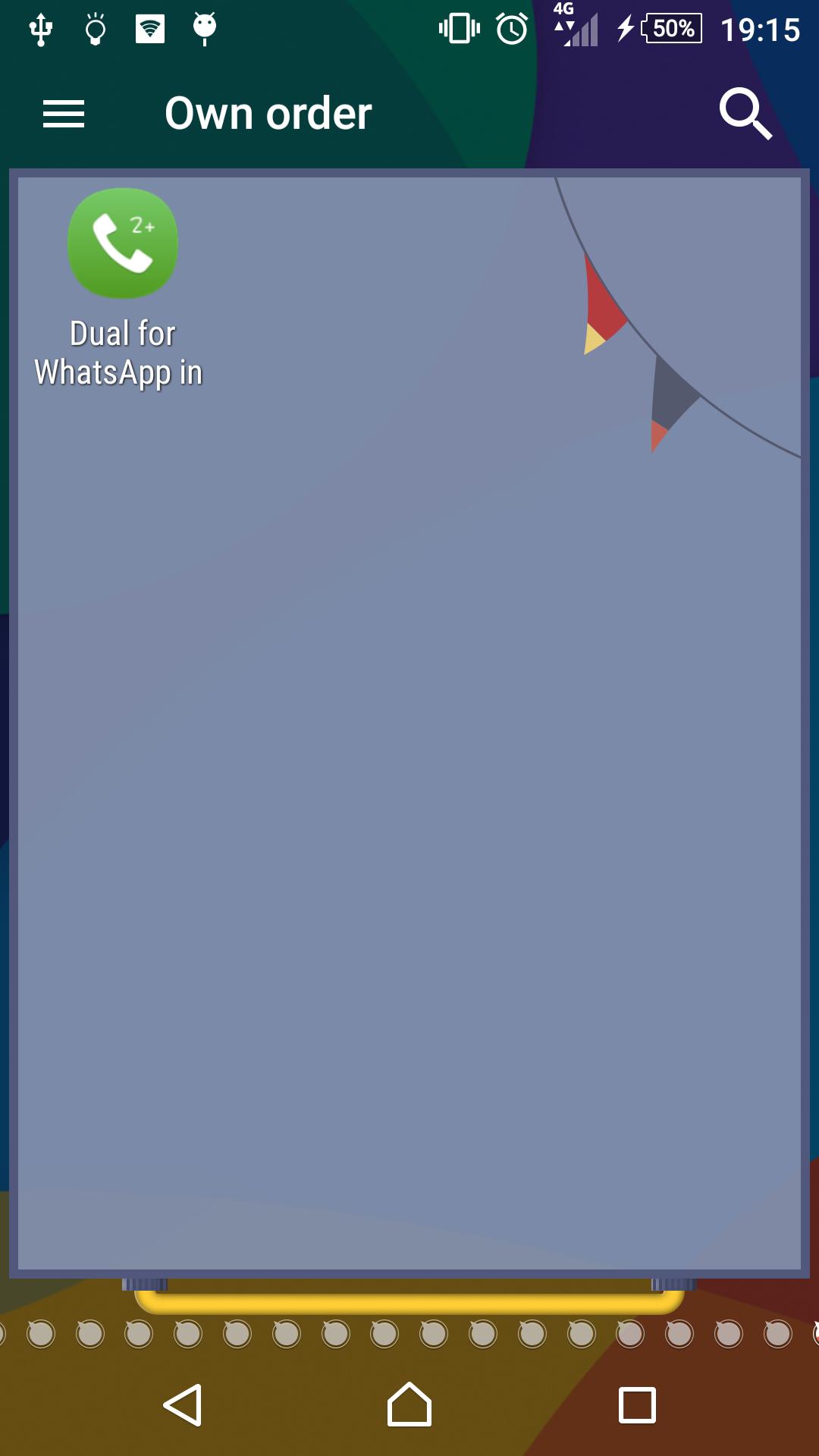Open the drawer menu button

coord(64,114)
